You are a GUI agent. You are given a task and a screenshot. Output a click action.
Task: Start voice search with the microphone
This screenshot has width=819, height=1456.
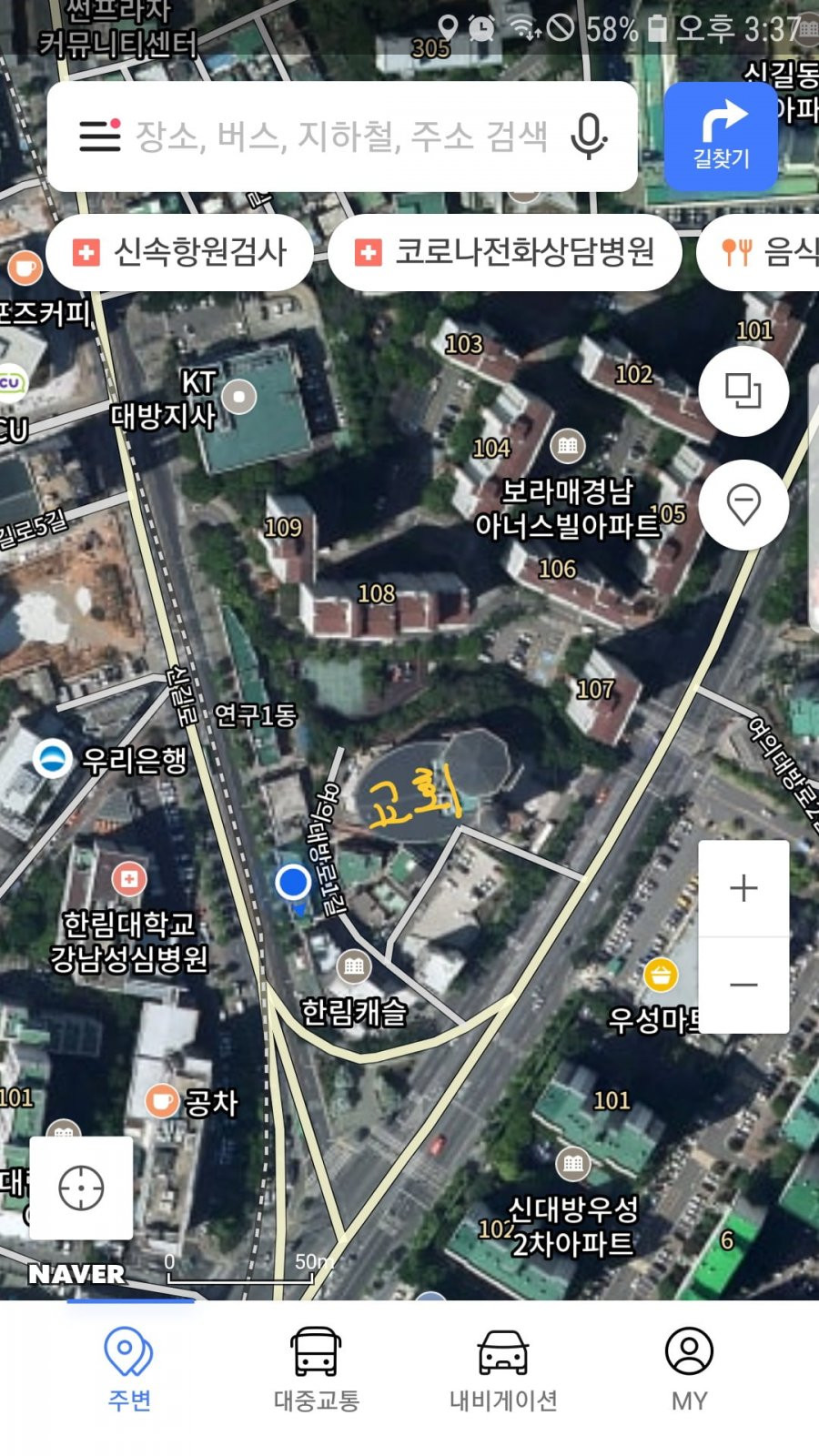589,136
